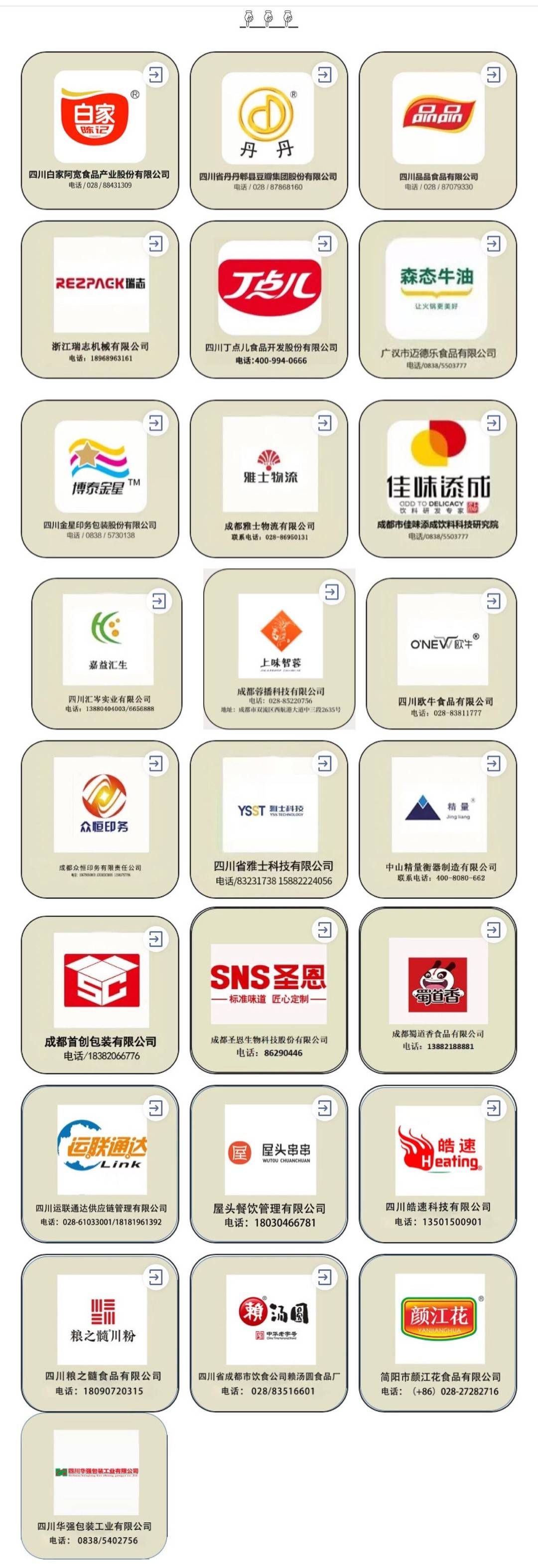This screenshot has width=538, height=1568.
Task: Open the 丹丹郫县豆瓣集团 card
Action: tap(268, 130)
